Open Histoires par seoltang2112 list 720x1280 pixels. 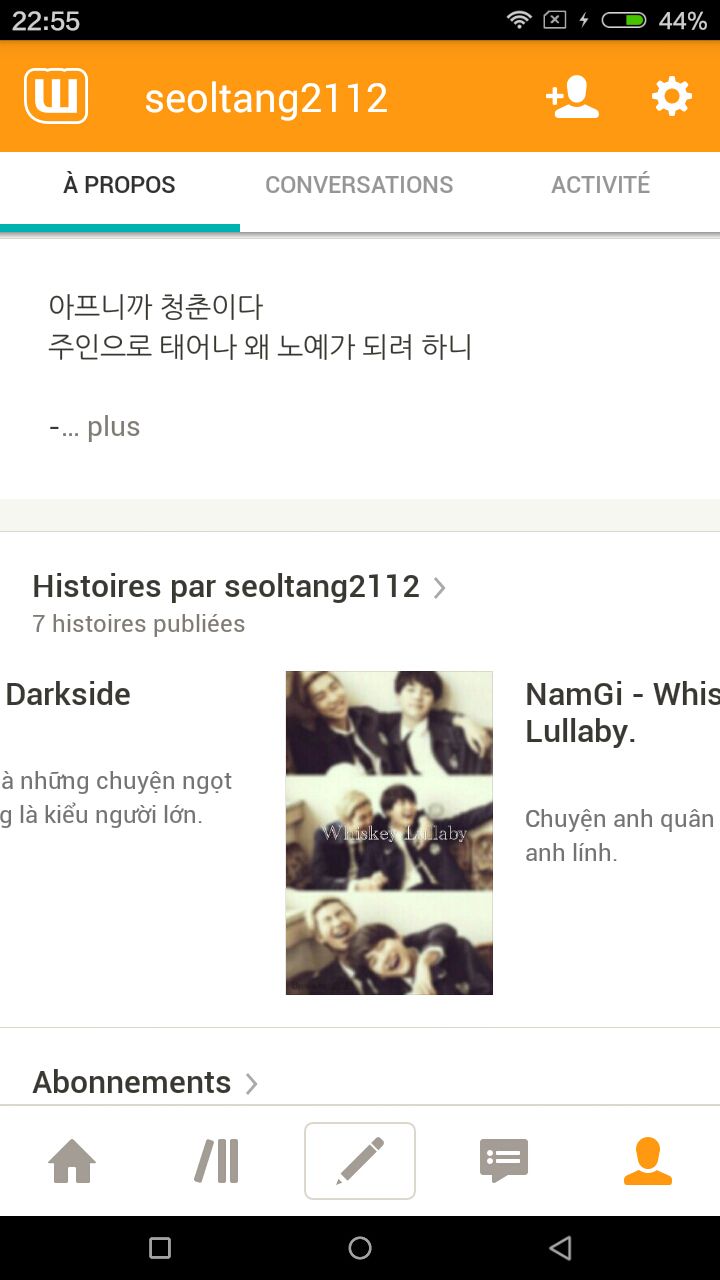pyautogui.click(x=239, y=587)
